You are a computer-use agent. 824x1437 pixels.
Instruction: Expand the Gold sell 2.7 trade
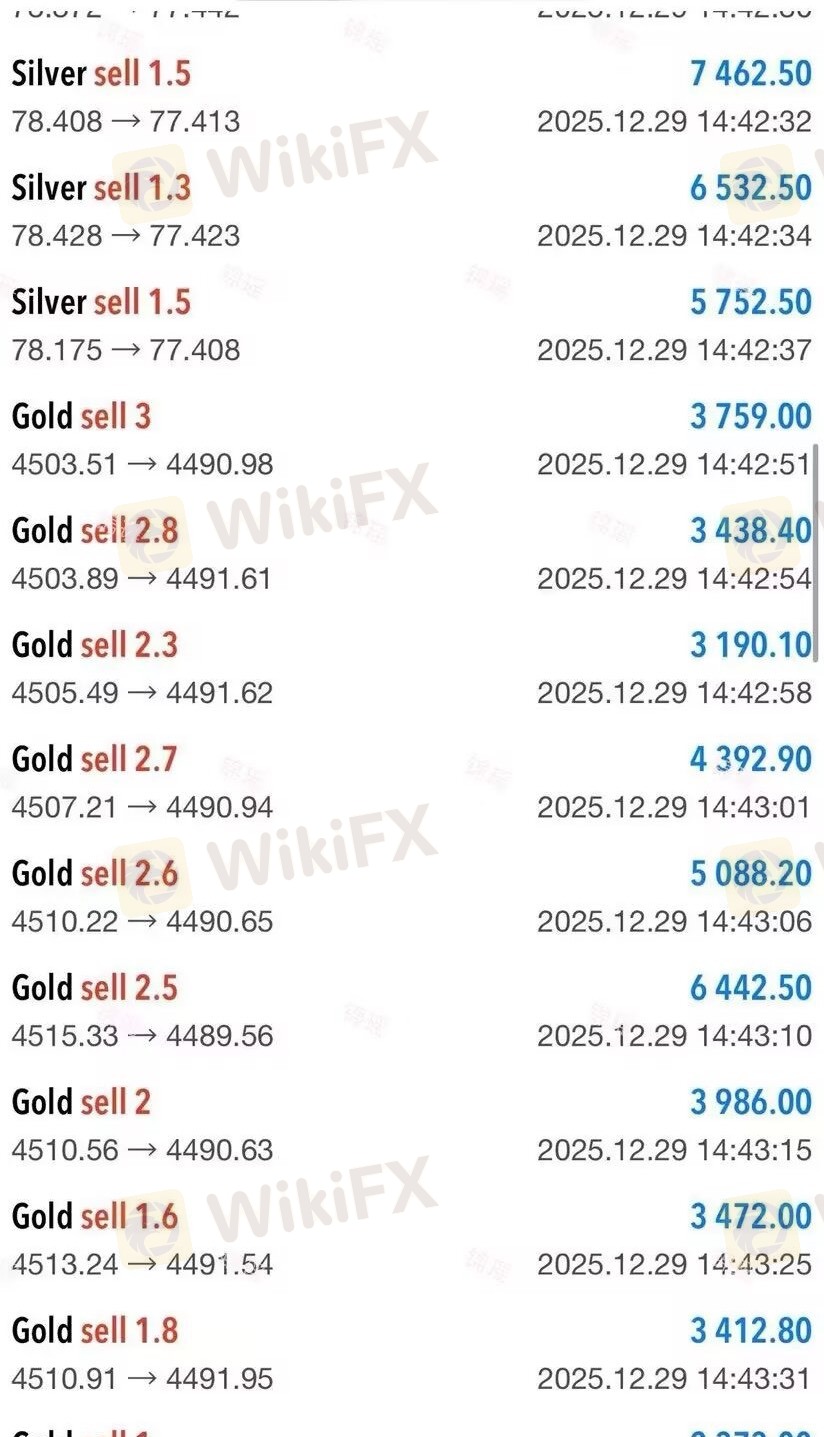pyautogui.click(x=412, y=782)
